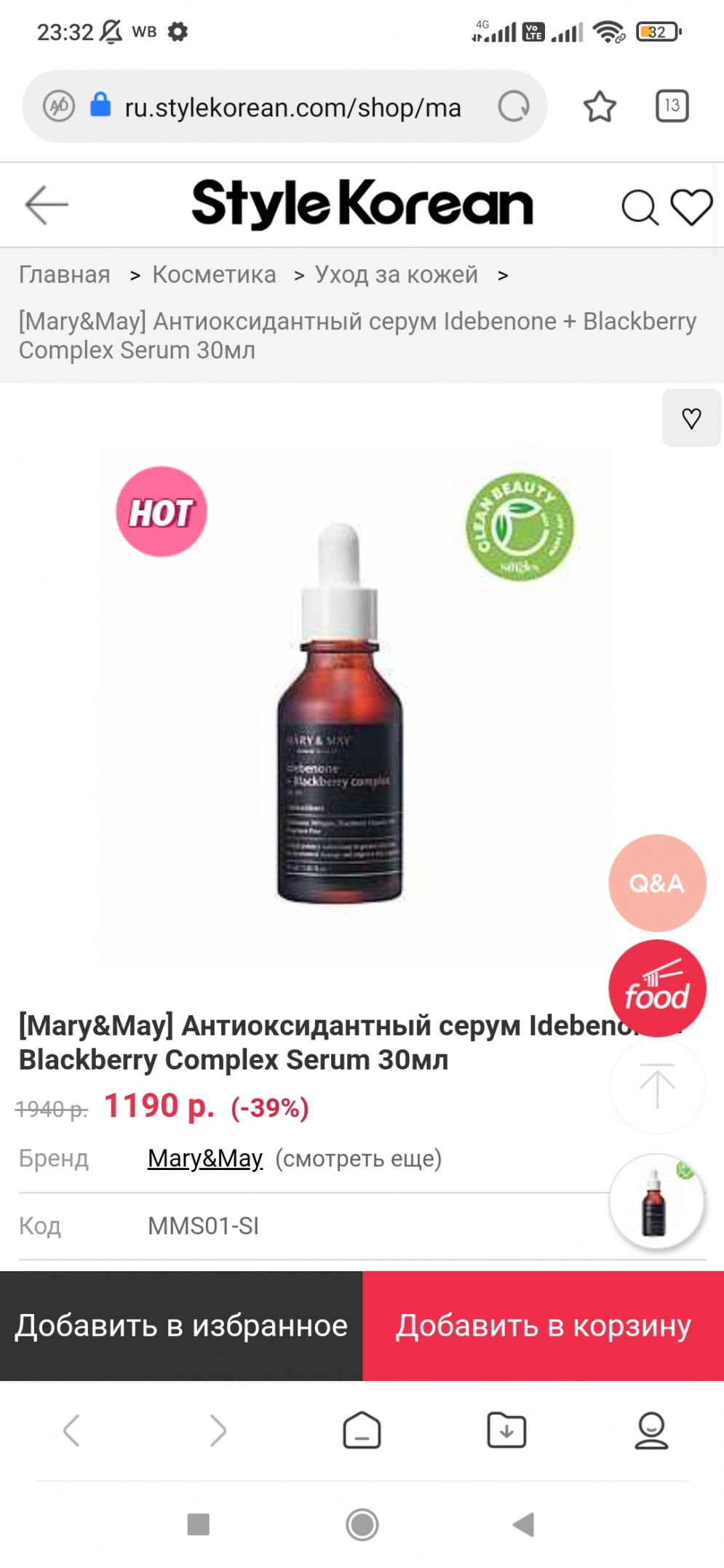Tap Добавить в избранное

click(x=181, y=1326)
